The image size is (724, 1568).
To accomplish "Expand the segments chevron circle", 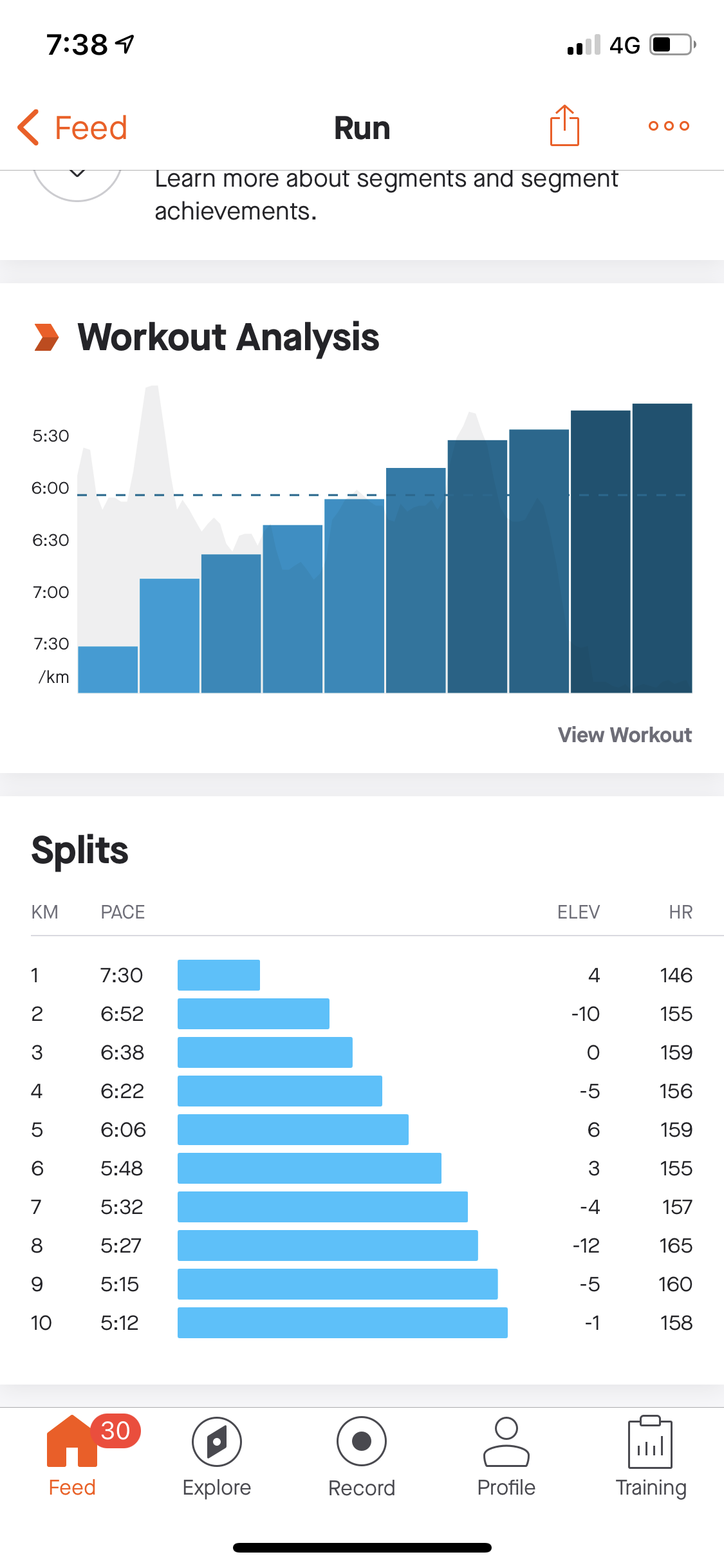I will click(77, 180).
